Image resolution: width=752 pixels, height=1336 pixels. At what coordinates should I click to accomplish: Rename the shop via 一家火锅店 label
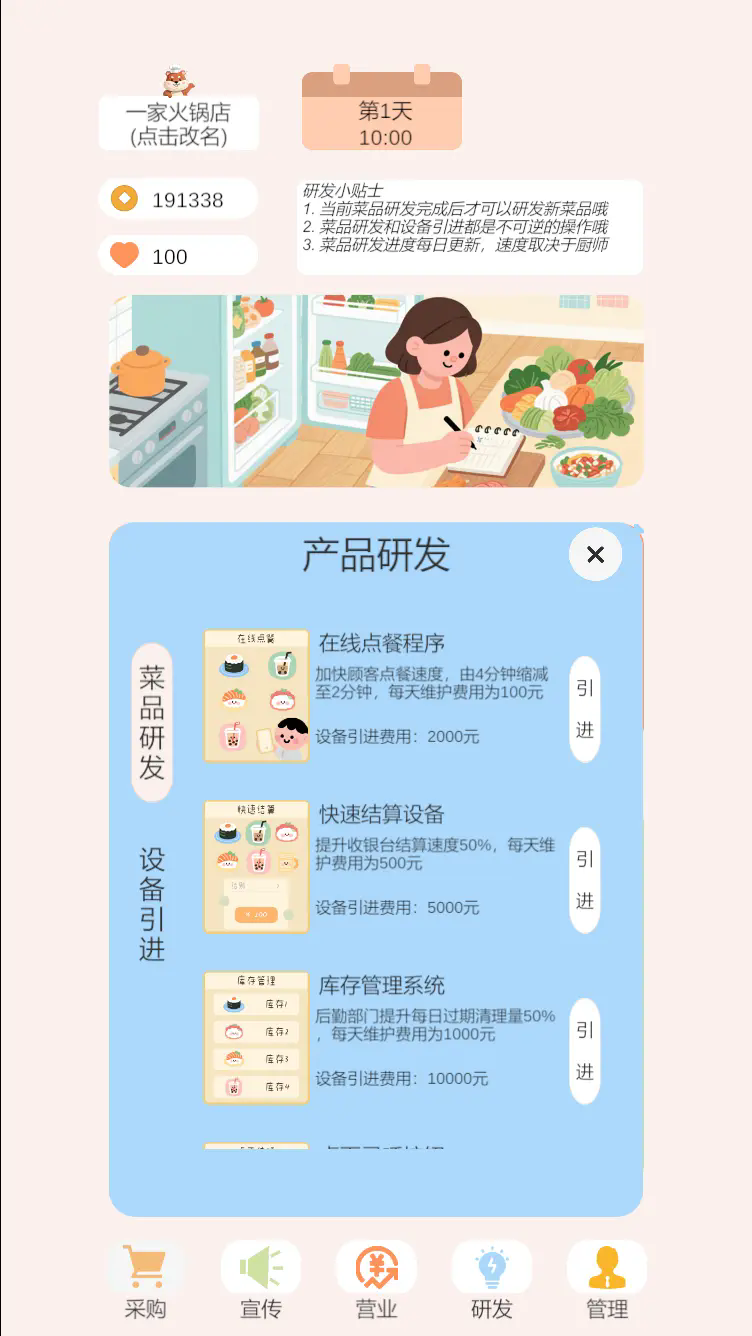coord(179,124)
